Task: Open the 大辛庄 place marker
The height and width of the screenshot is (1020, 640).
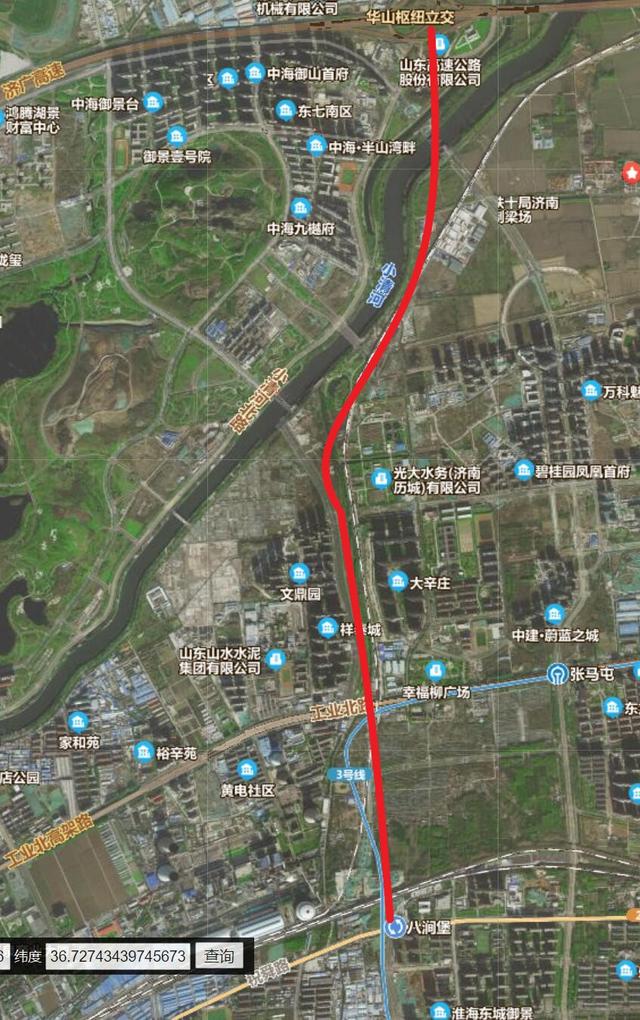Action: click(398, 581)
